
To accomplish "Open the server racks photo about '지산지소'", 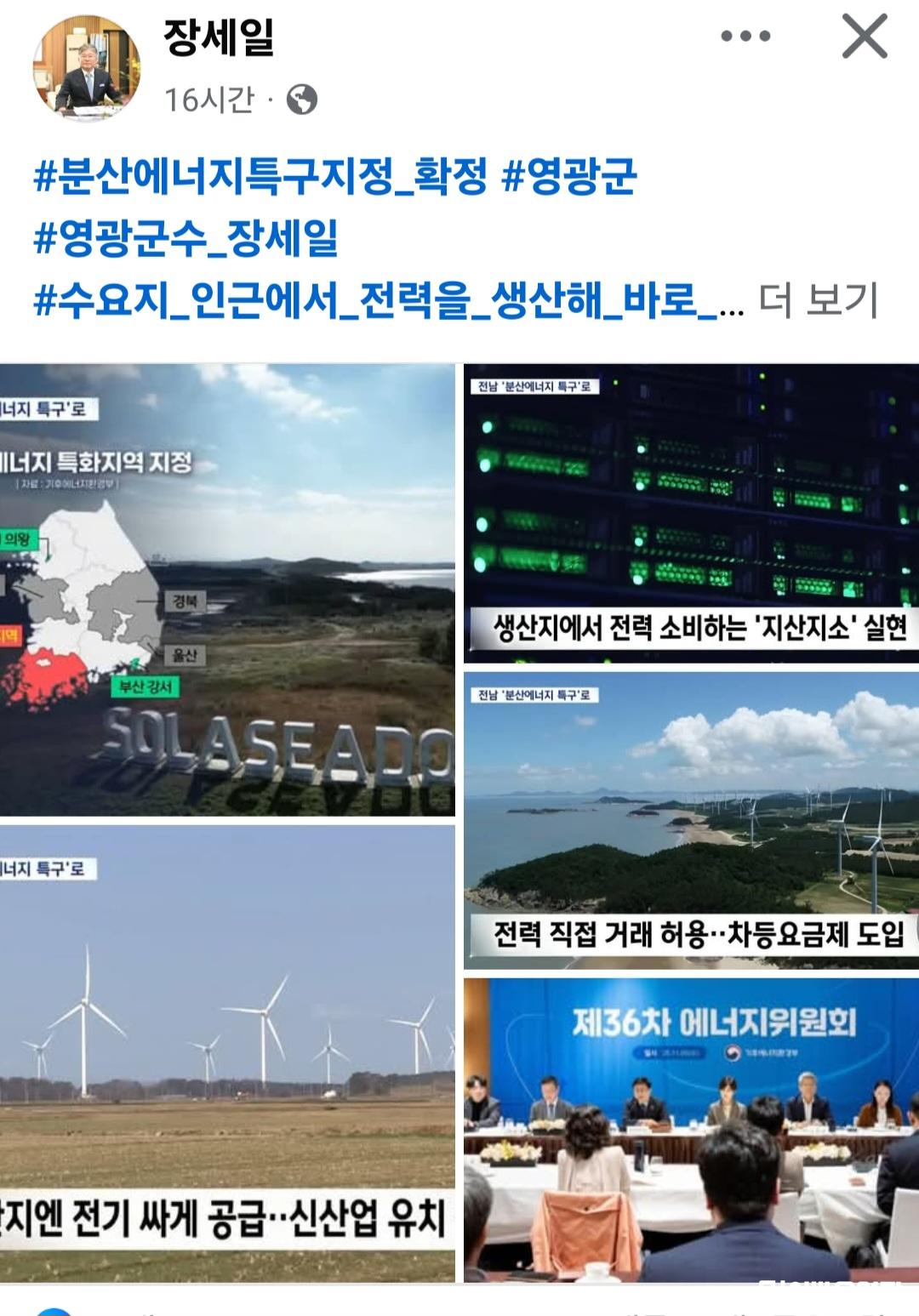I will (x=691, y=513).
